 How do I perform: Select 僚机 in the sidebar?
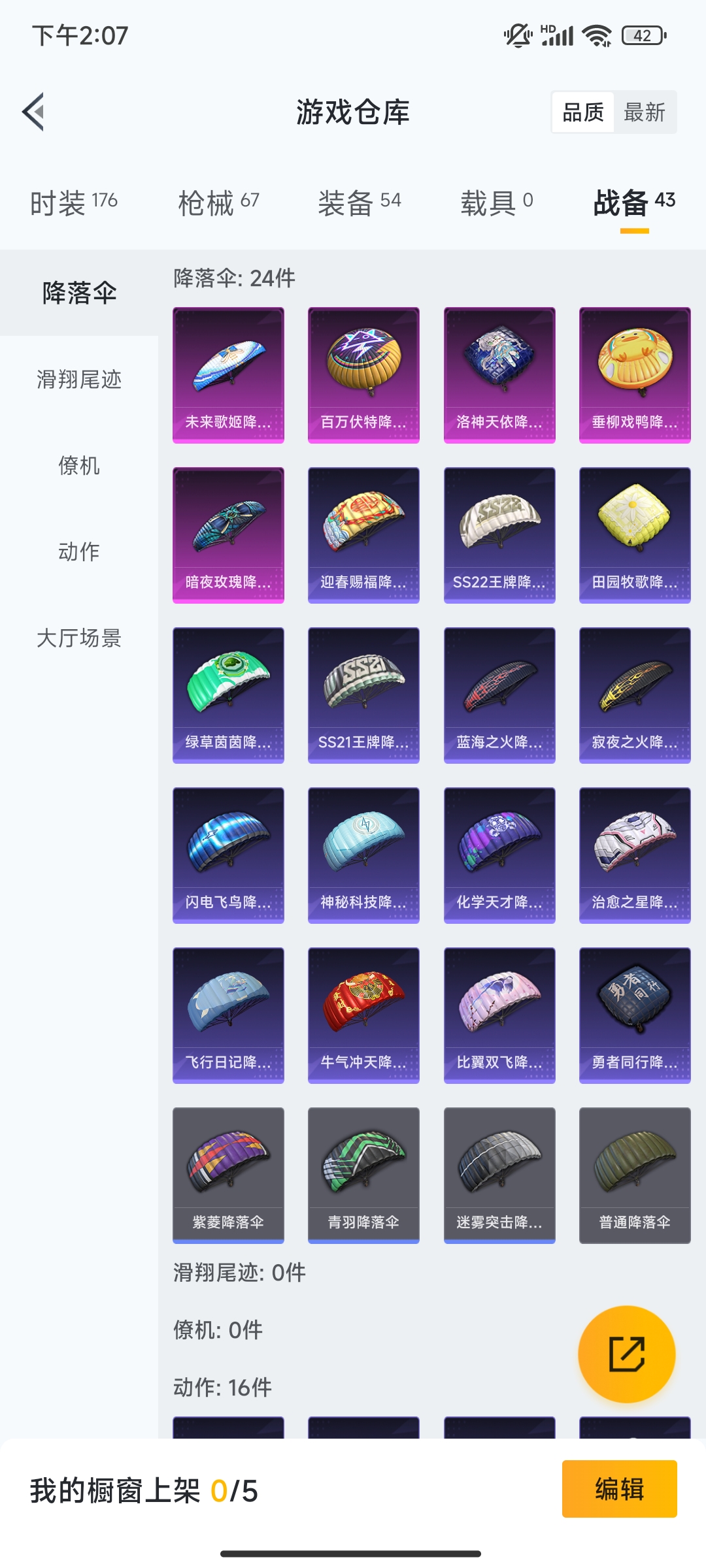(x=79, y=466)
